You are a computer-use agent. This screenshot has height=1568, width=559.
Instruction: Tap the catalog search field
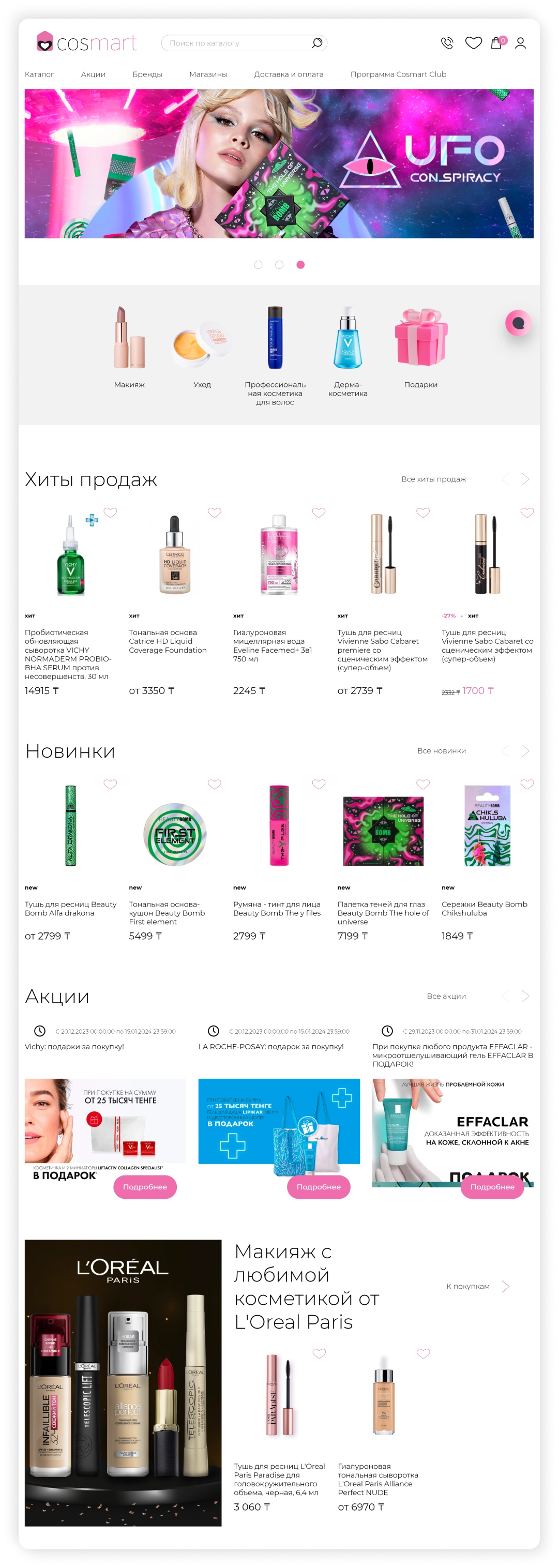237,43
